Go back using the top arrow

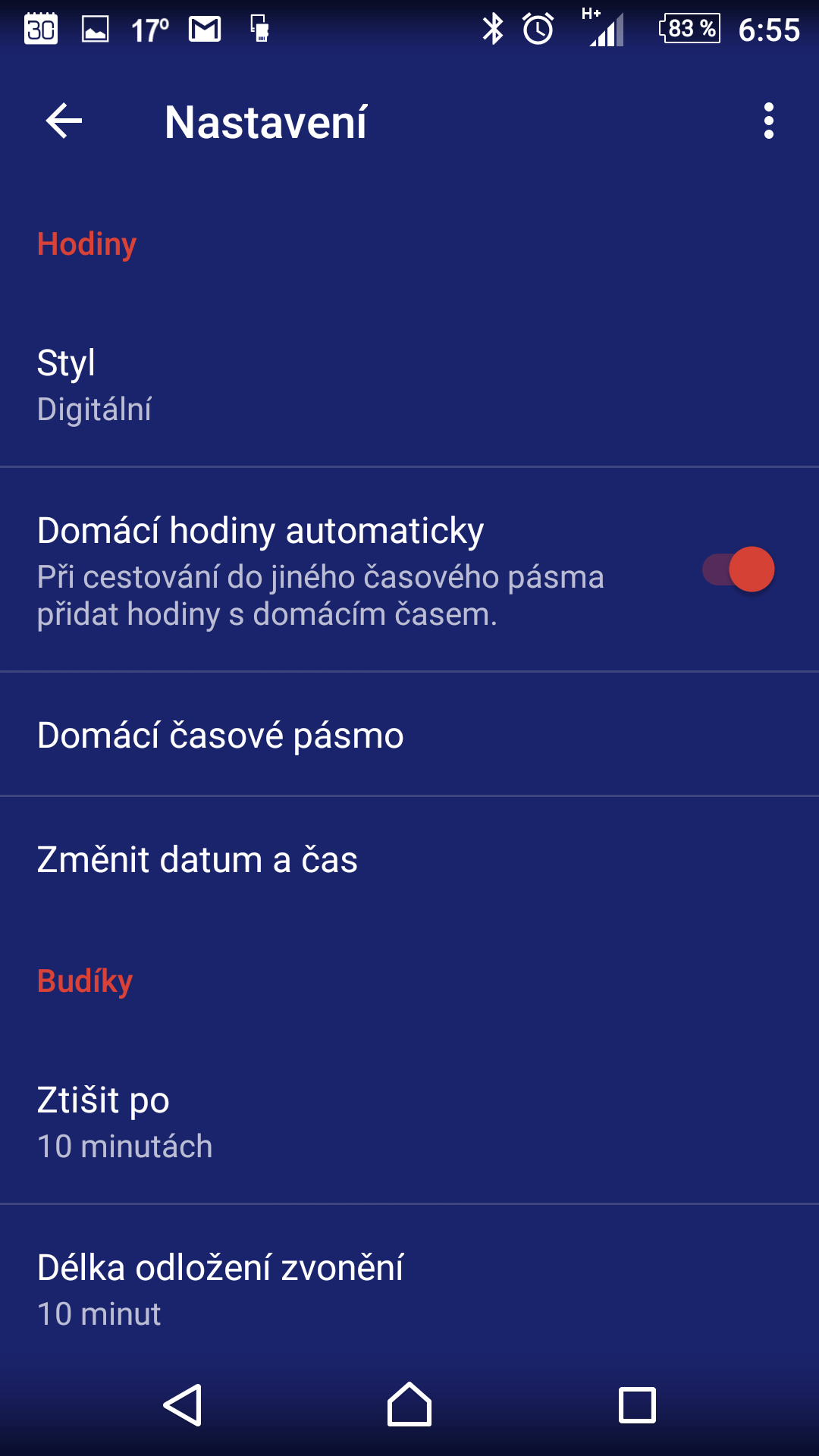[64, 121]
